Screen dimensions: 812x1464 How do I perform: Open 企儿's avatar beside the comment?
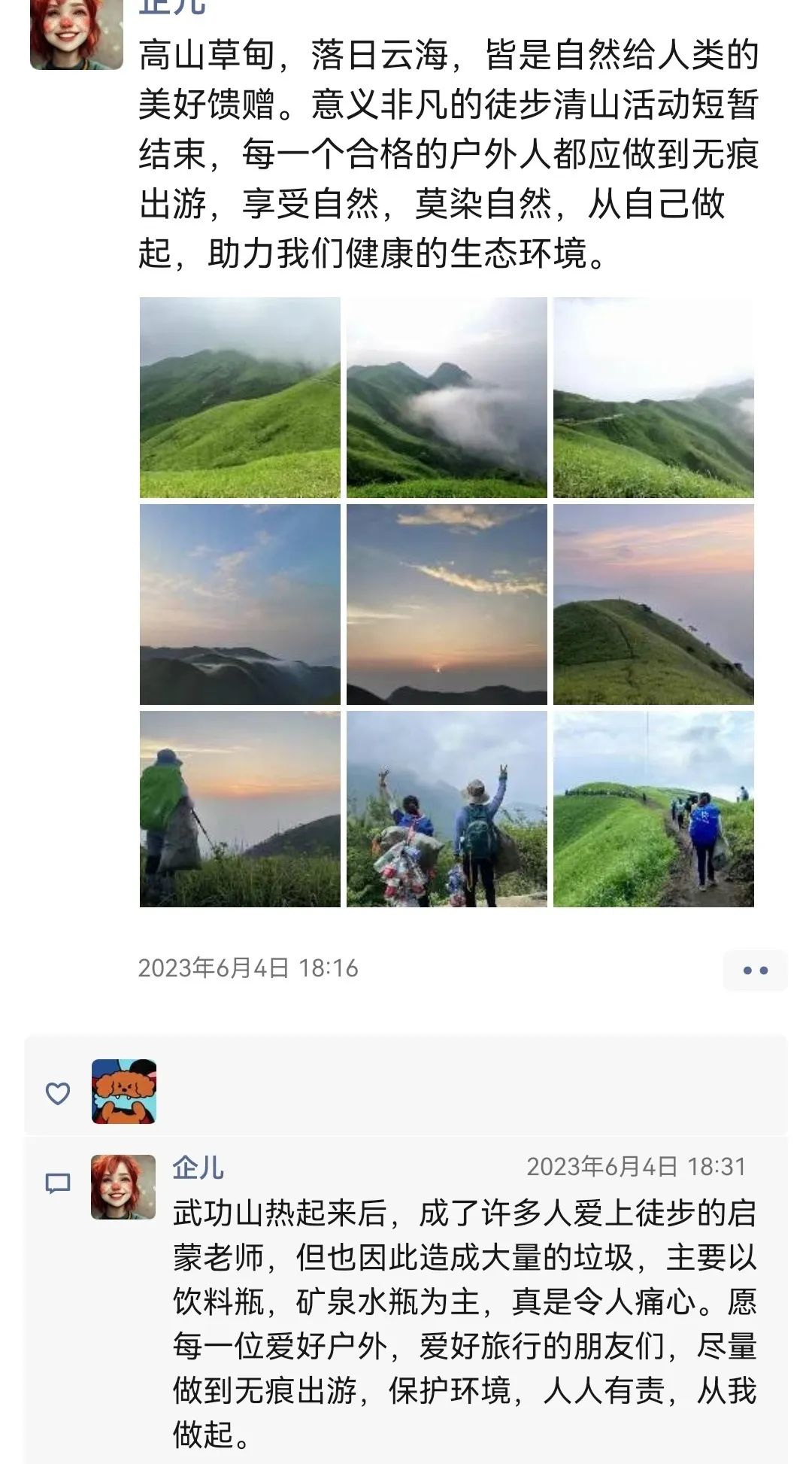pos(123,1187)
